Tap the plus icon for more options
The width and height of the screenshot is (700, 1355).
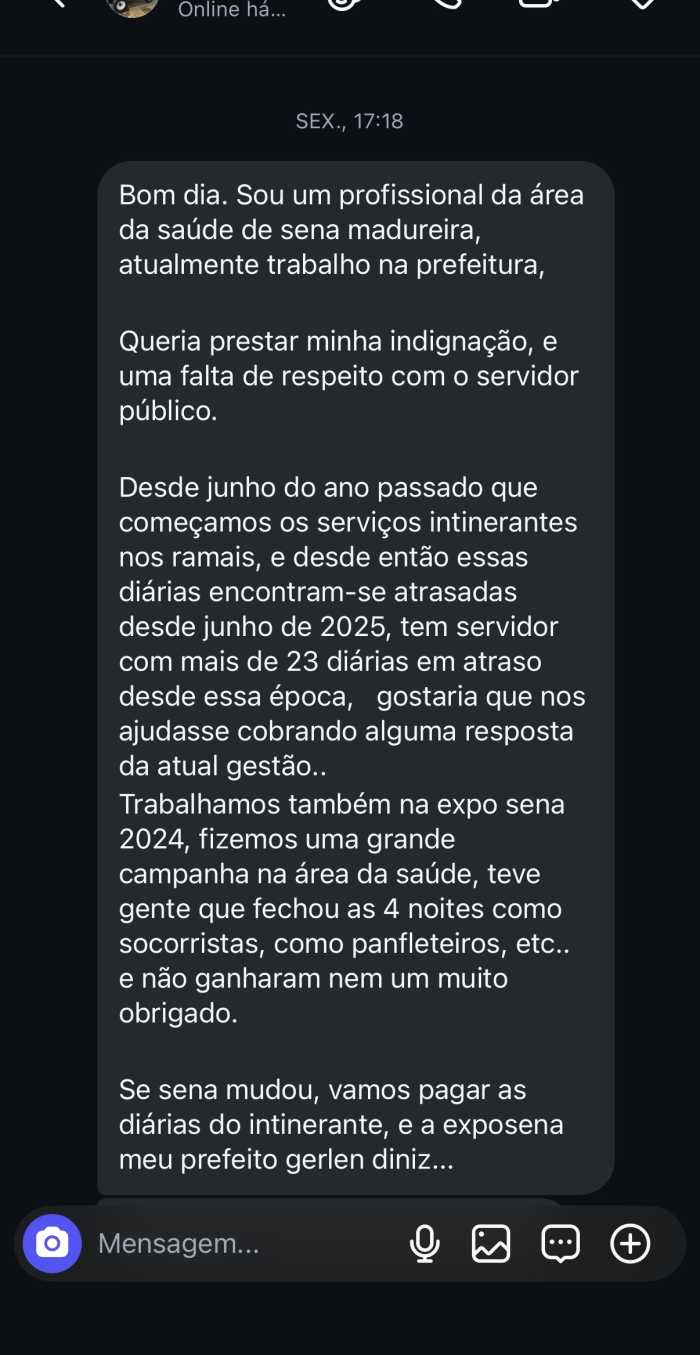(630, 1243)
